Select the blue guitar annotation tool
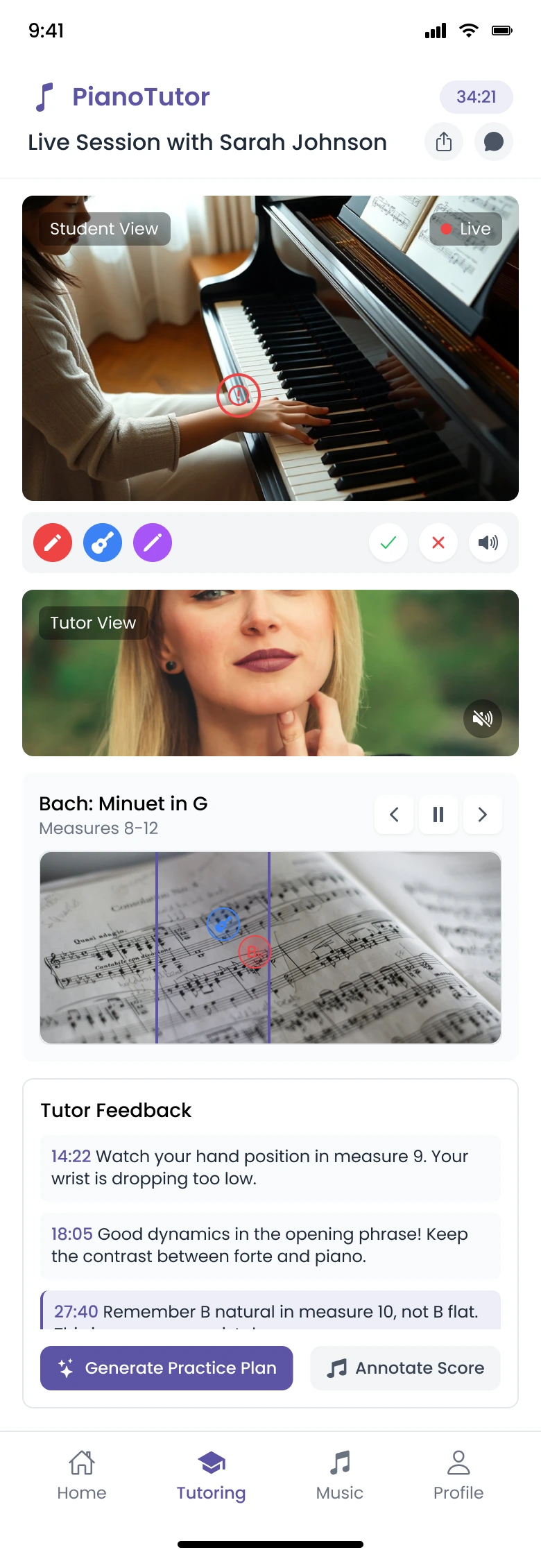Viewport: 541px width, 1568px height. (x=103, y=543)
